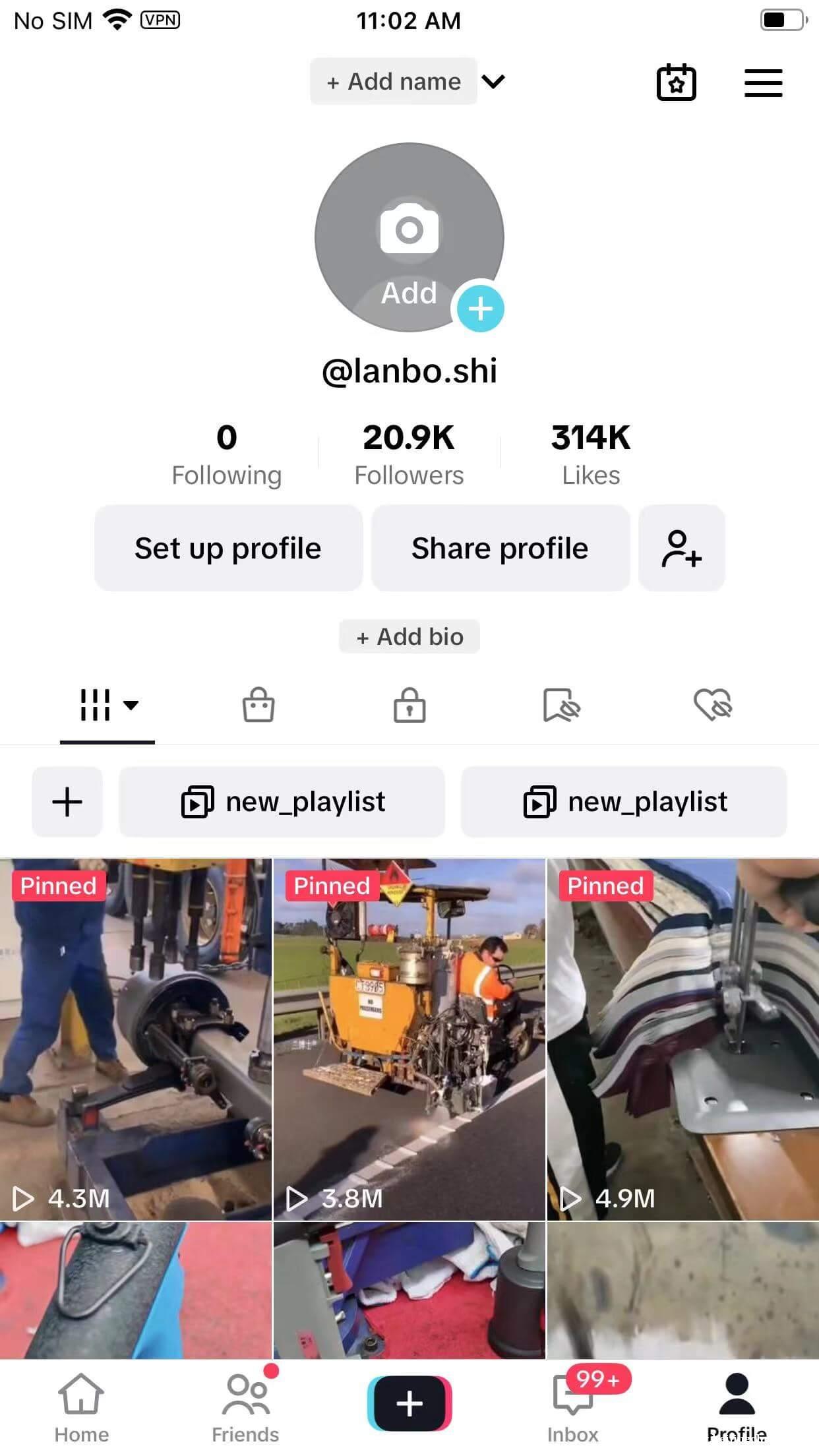Switch to the private videos lock tab
Screen dimensions: 819x1456
tap(409, 705)
